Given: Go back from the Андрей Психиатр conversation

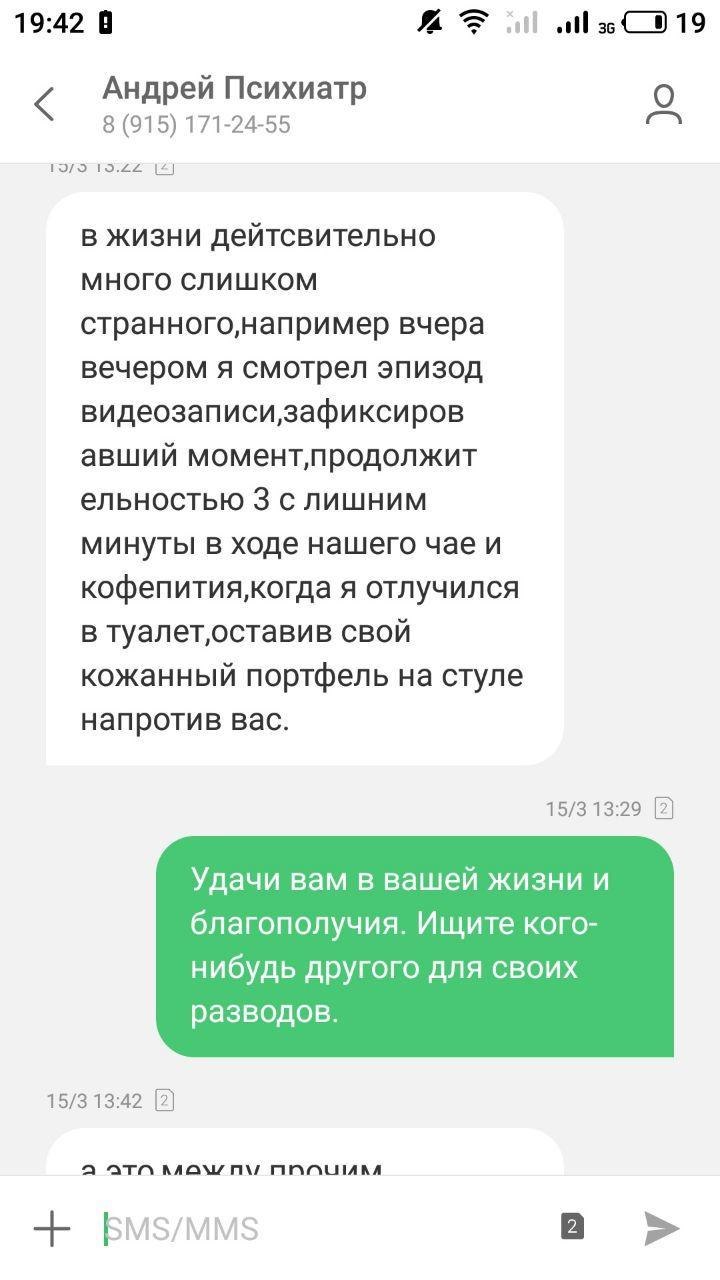Looking at the screenshot, I should (44, 104).
